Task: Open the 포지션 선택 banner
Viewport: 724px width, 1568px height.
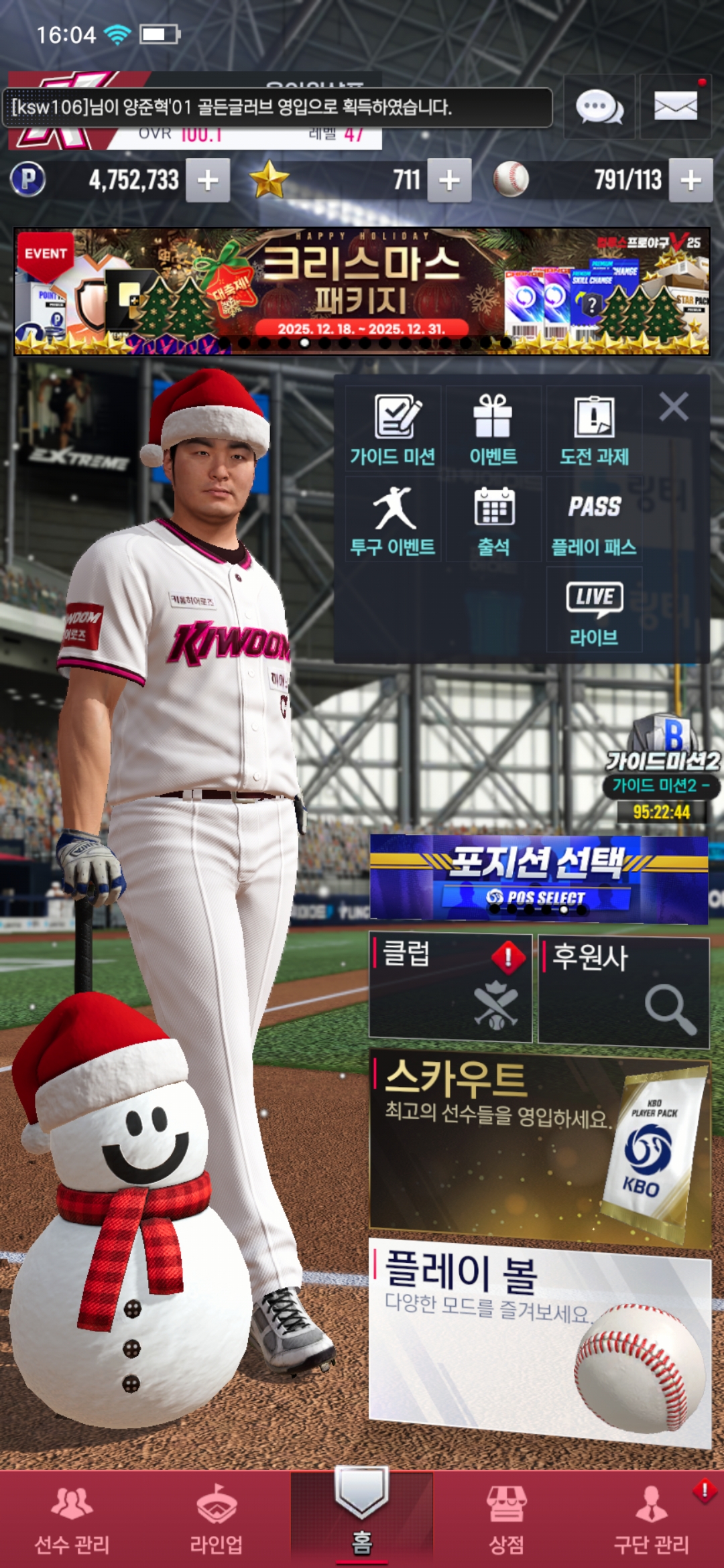Action: (x=538, y=879)
